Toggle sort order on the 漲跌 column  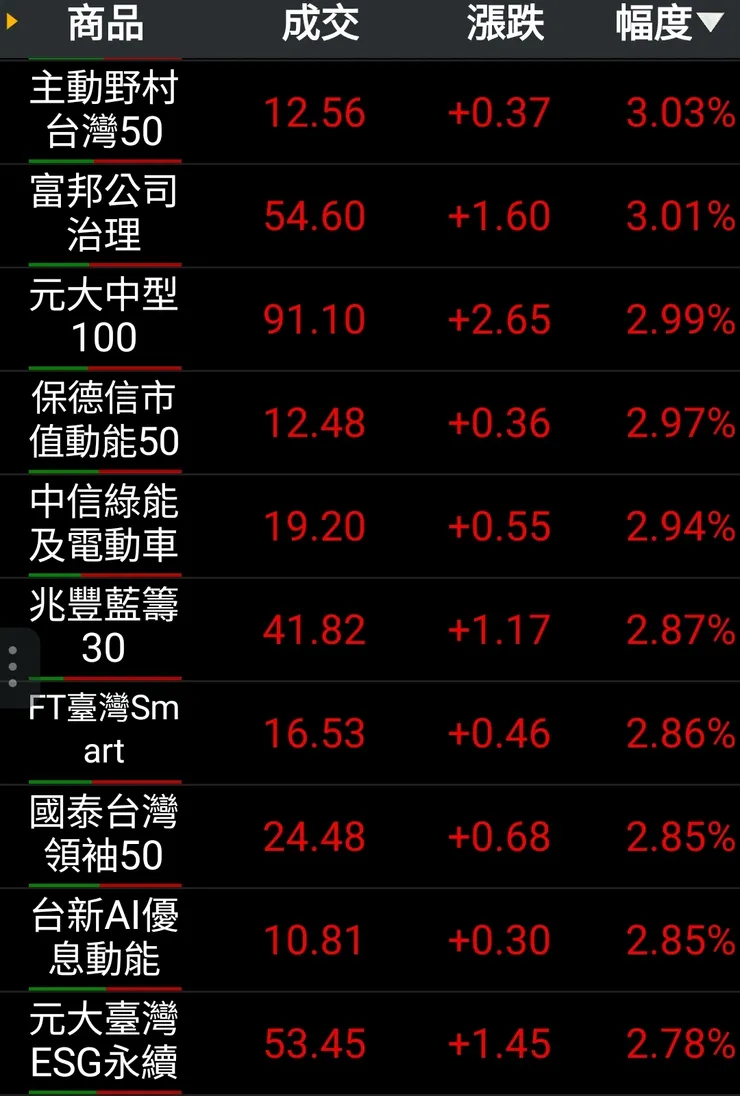tap(504, 27)
